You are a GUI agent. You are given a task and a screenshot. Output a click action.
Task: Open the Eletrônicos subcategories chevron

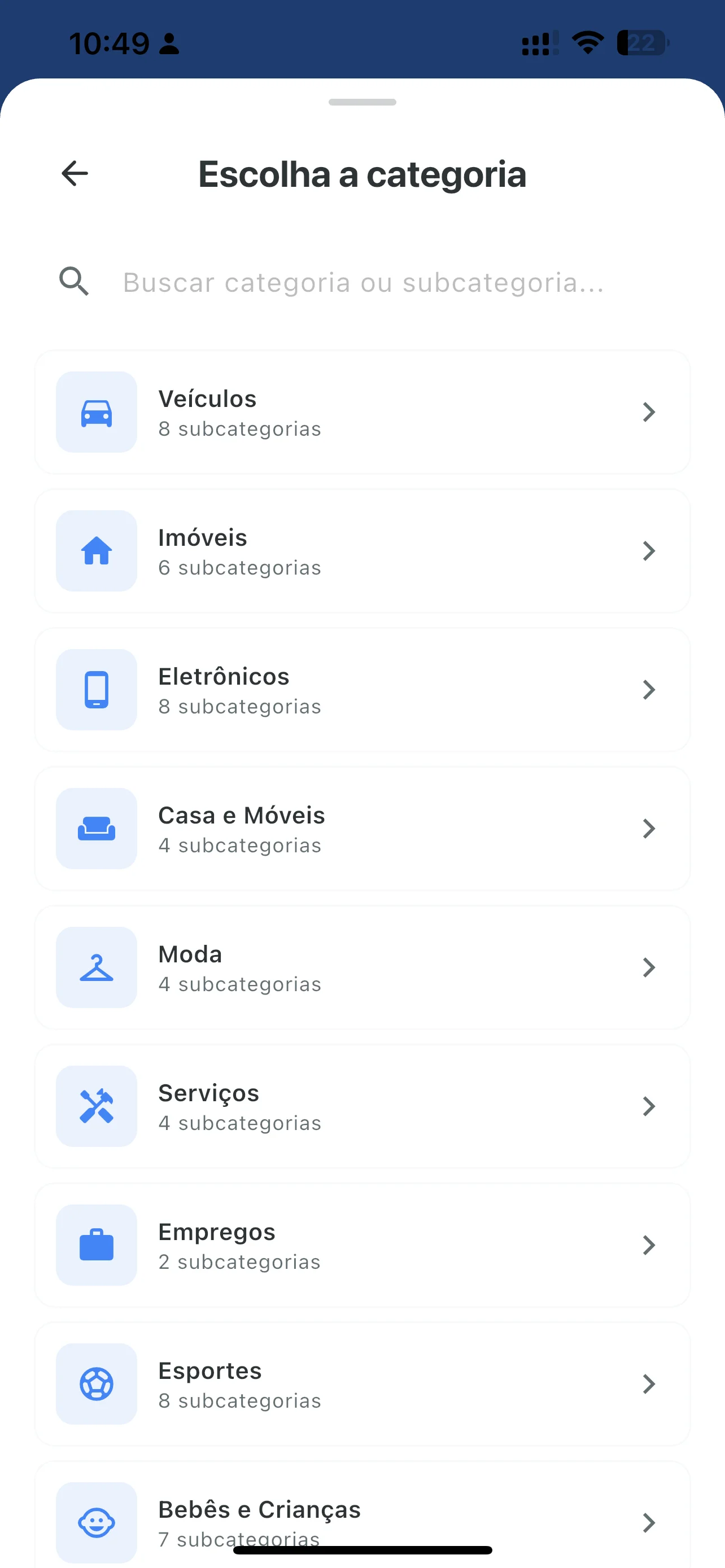click(649, 689)
